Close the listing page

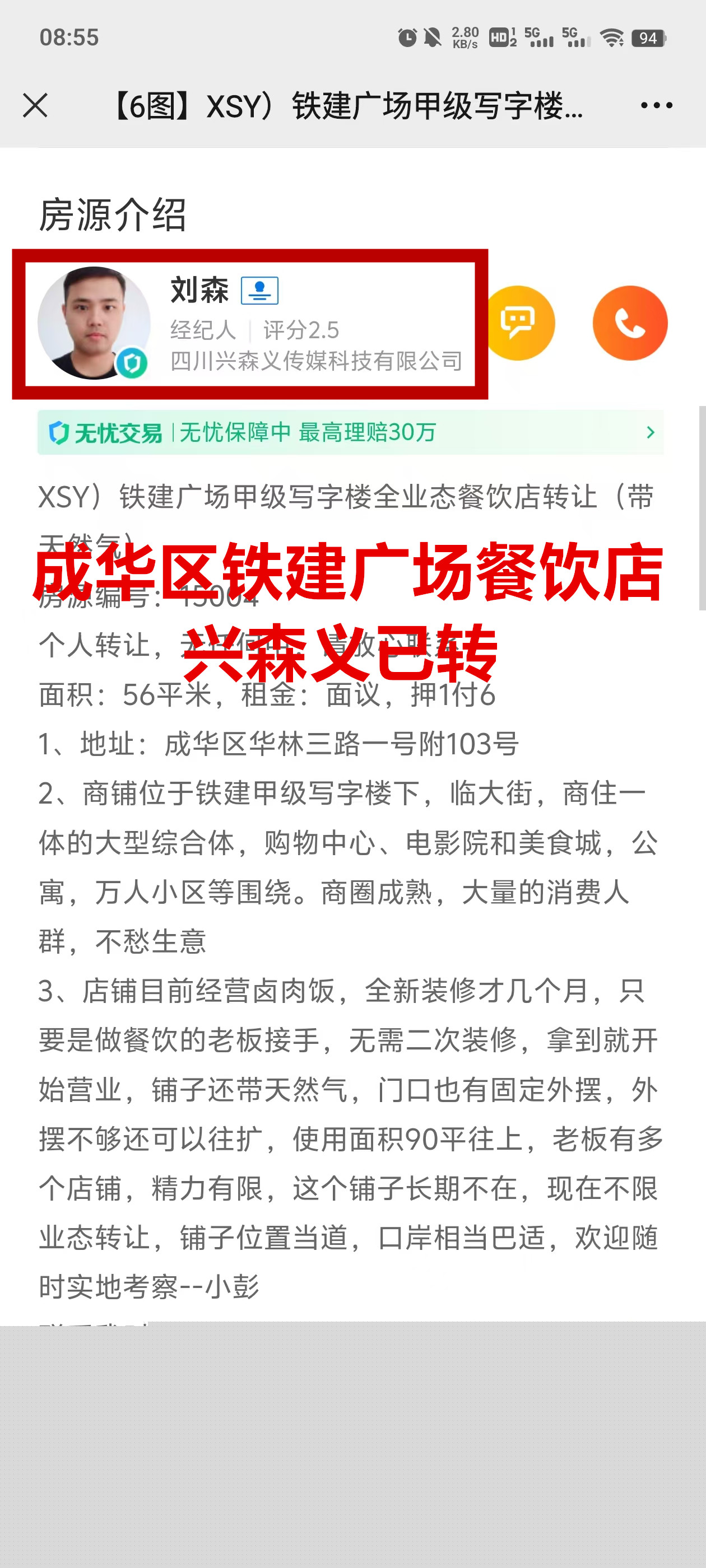pos(35,105)
